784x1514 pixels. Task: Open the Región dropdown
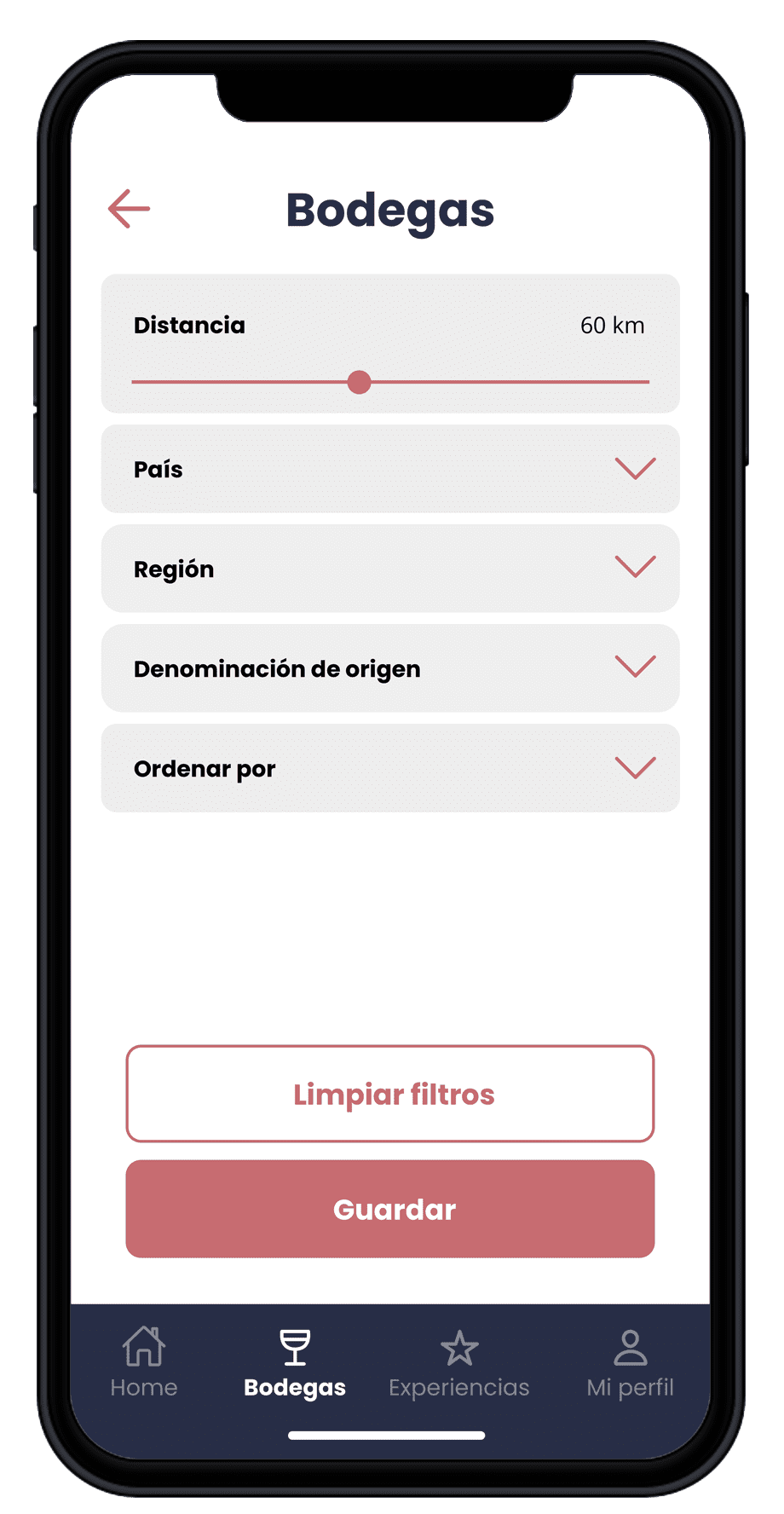click(x=635, y=568)
